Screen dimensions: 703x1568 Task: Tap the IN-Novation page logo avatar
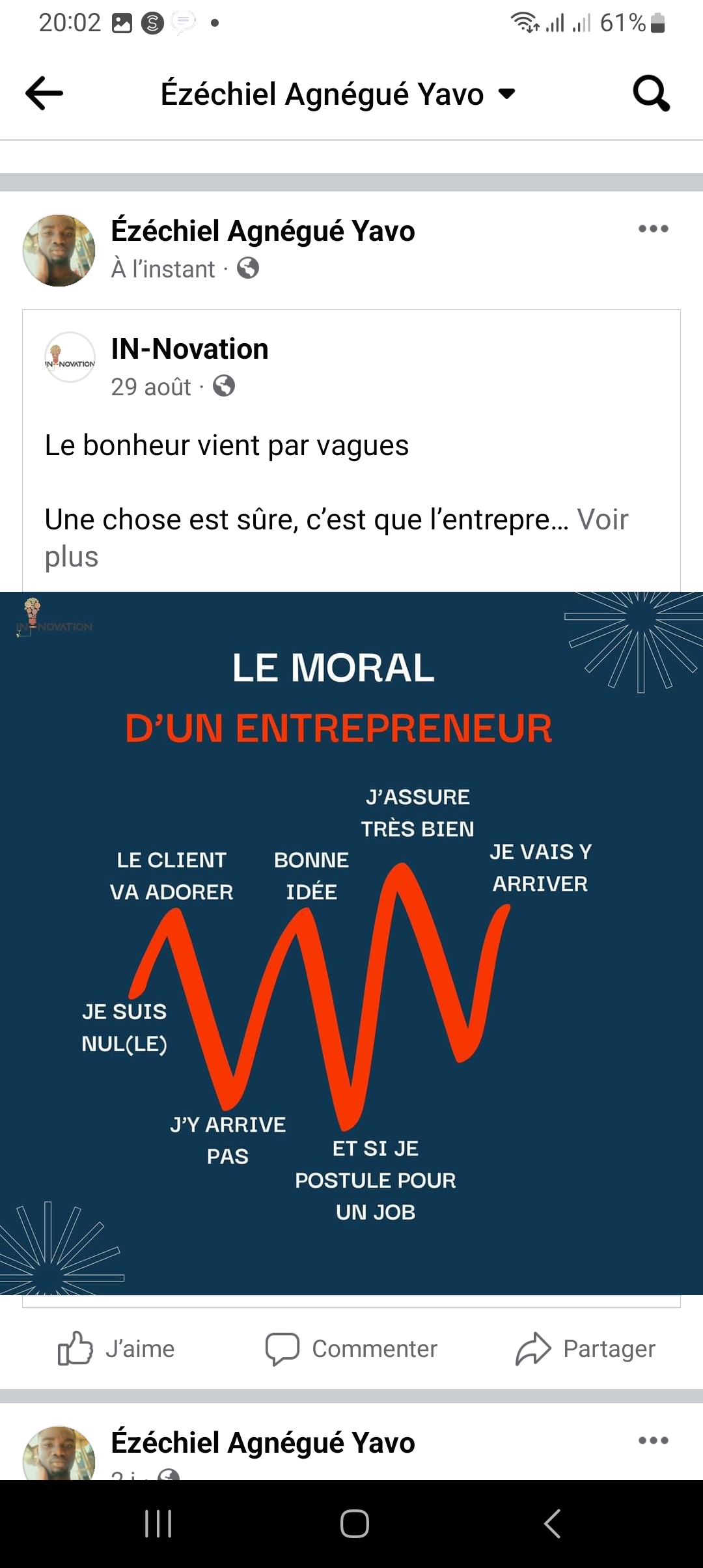coord(70,357)
